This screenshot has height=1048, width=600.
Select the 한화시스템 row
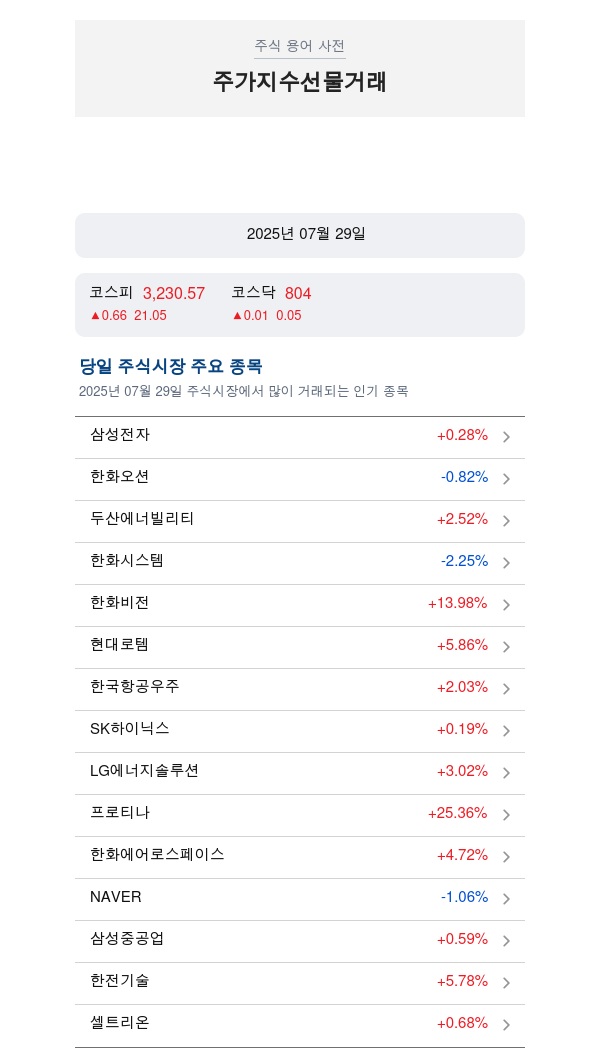pyautogui.click(x=300, y=563)
